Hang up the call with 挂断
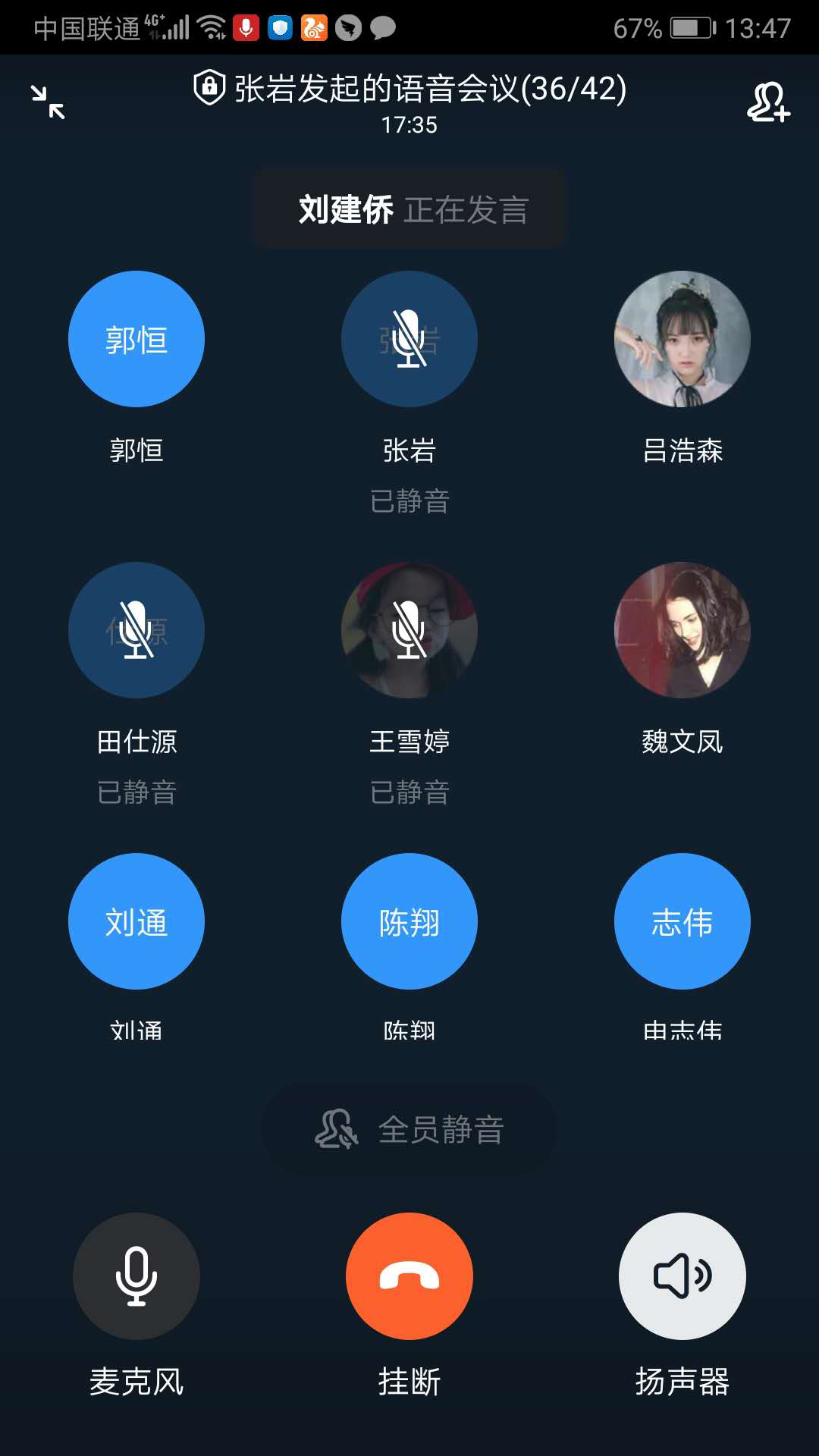This screenshot has width=819, height=1456. 409,1276
